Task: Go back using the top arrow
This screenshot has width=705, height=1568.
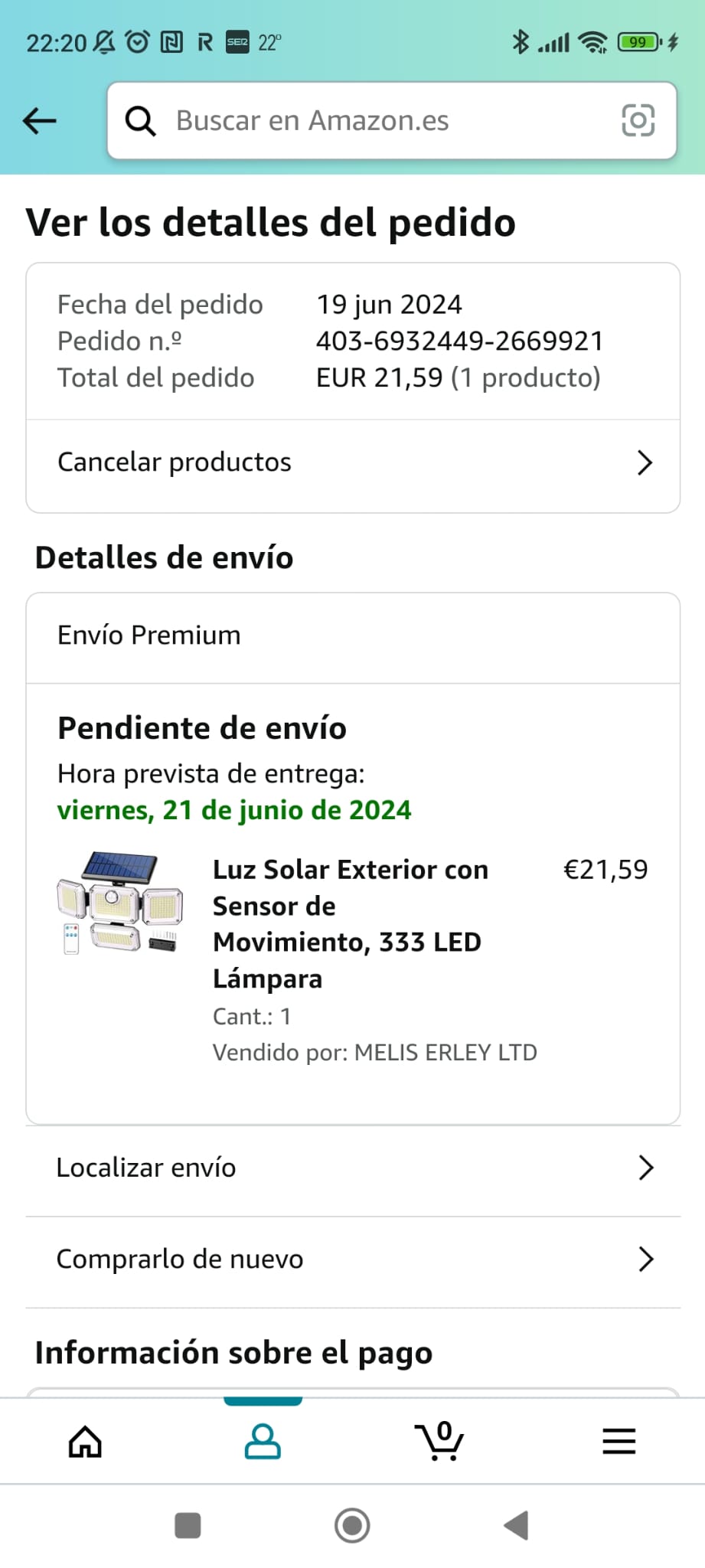Action: click(x=40, y=121)
